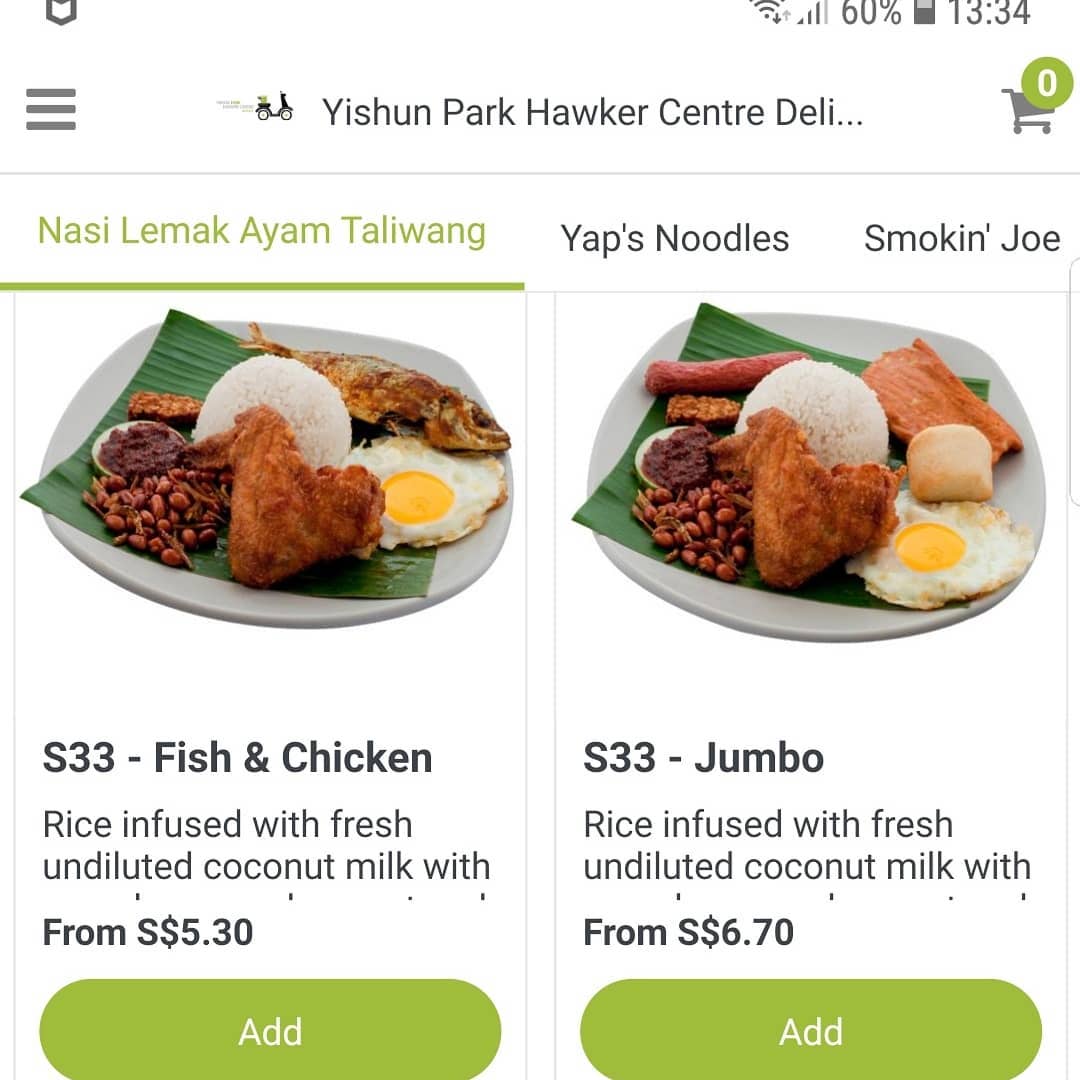The image size is (1080, 1080).
Task: Open the shopping cart
Action: (1035, 98)
